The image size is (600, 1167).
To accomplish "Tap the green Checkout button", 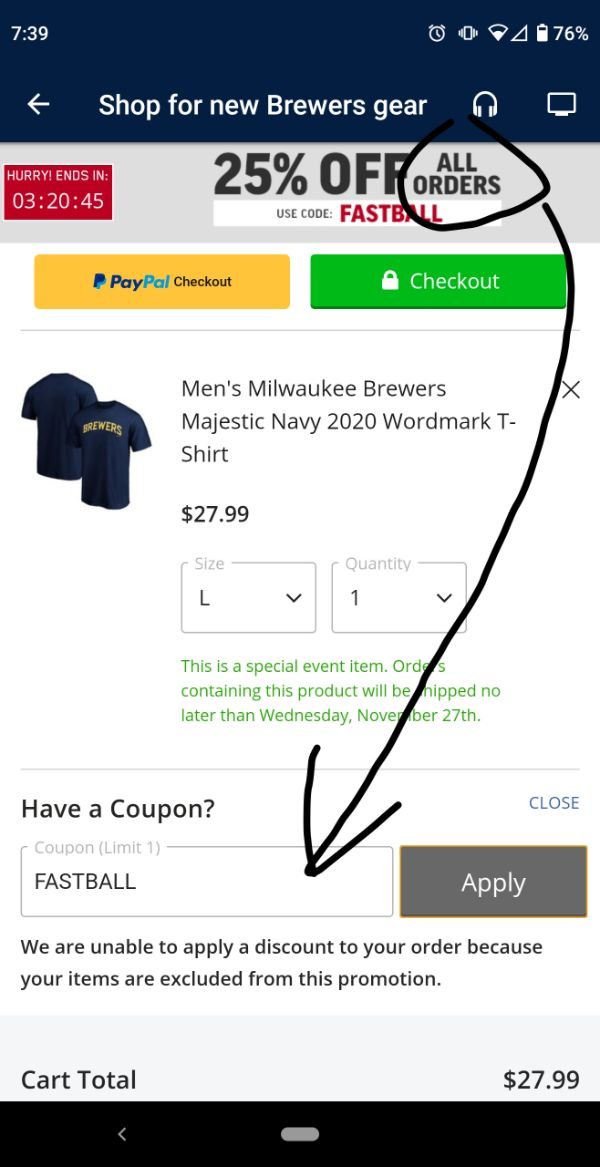I will click(438, 281).
